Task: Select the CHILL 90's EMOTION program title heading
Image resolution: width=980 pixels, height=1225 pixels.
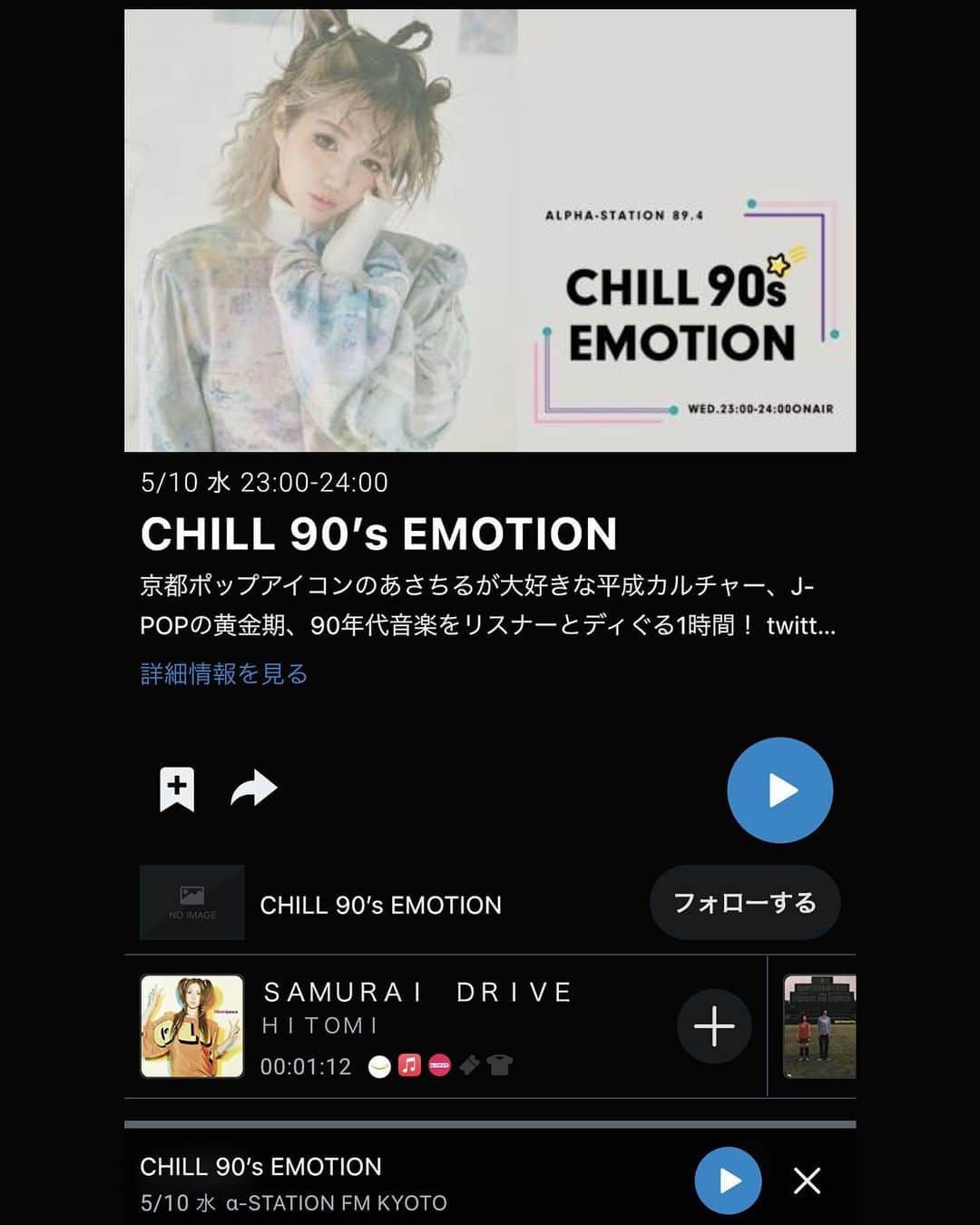Action: (x=376, y=534)
